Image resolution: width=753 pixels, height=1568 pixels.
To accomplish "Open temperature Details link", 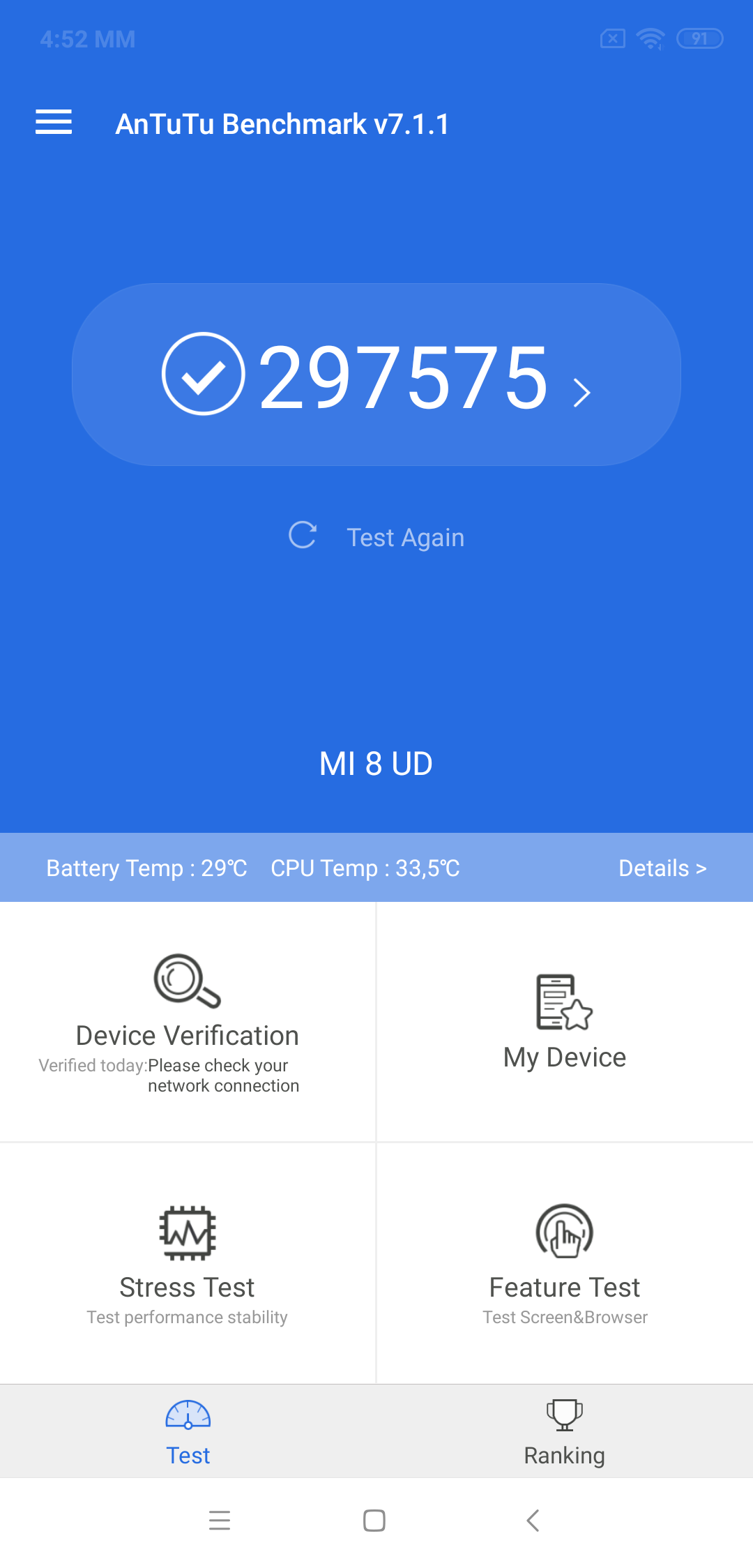I will tap(662, 868).
